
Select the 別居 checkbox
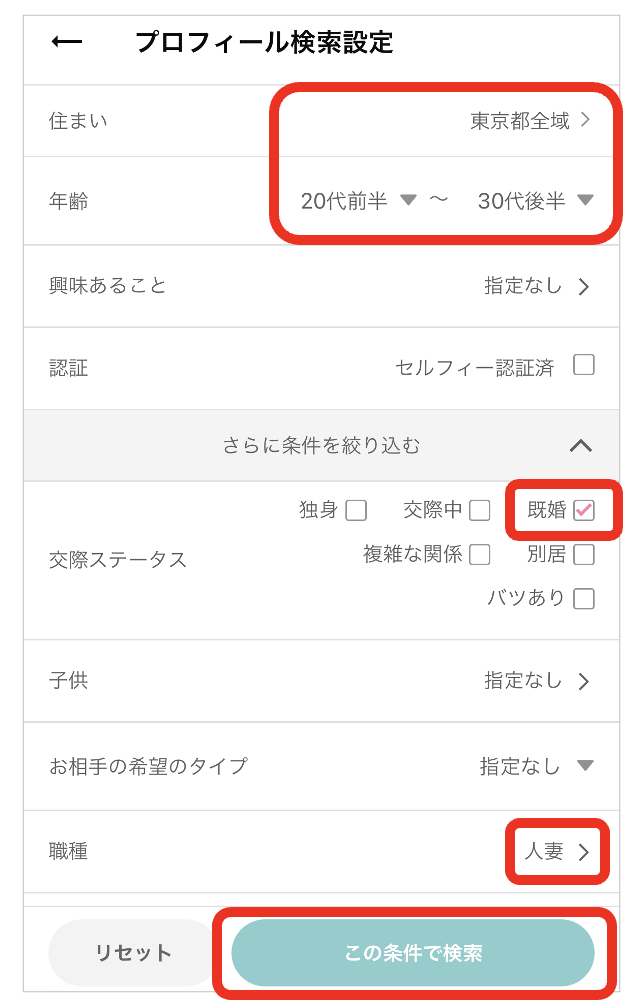tap(584, 554)
